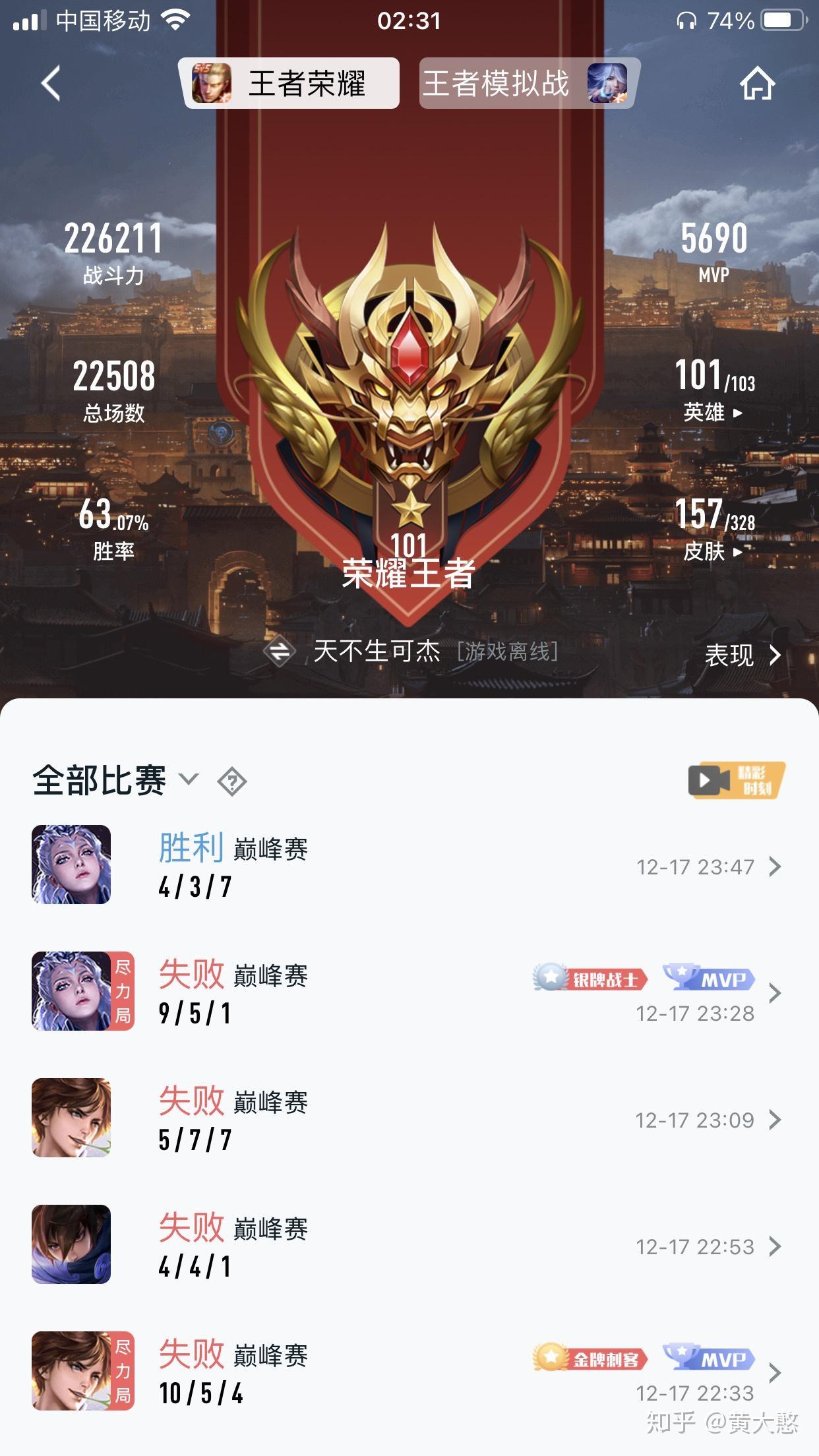The image size is (819, 1456).
Task: Open the 胜利 match from 12-17 23:47
Action: coord(409,865)
